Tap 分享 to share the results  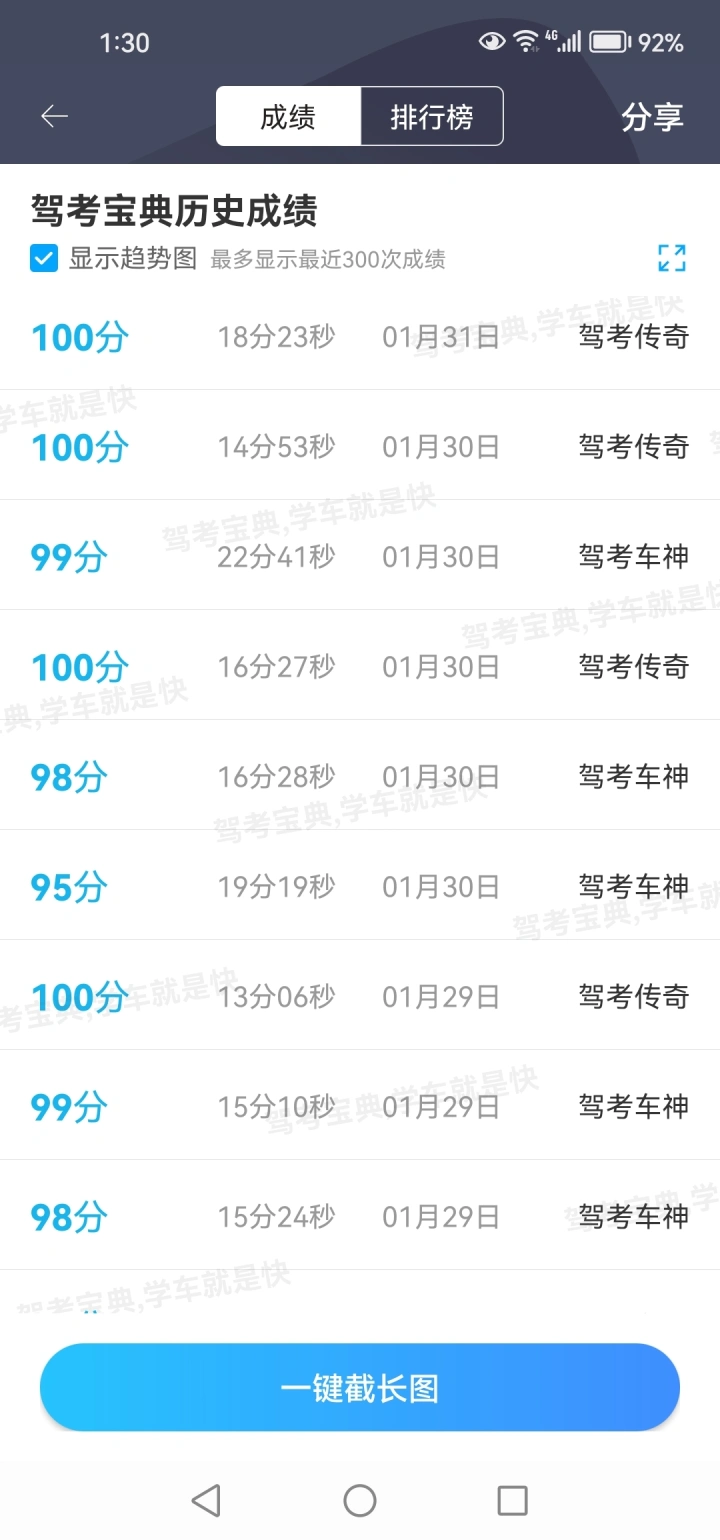coord(652,117)
